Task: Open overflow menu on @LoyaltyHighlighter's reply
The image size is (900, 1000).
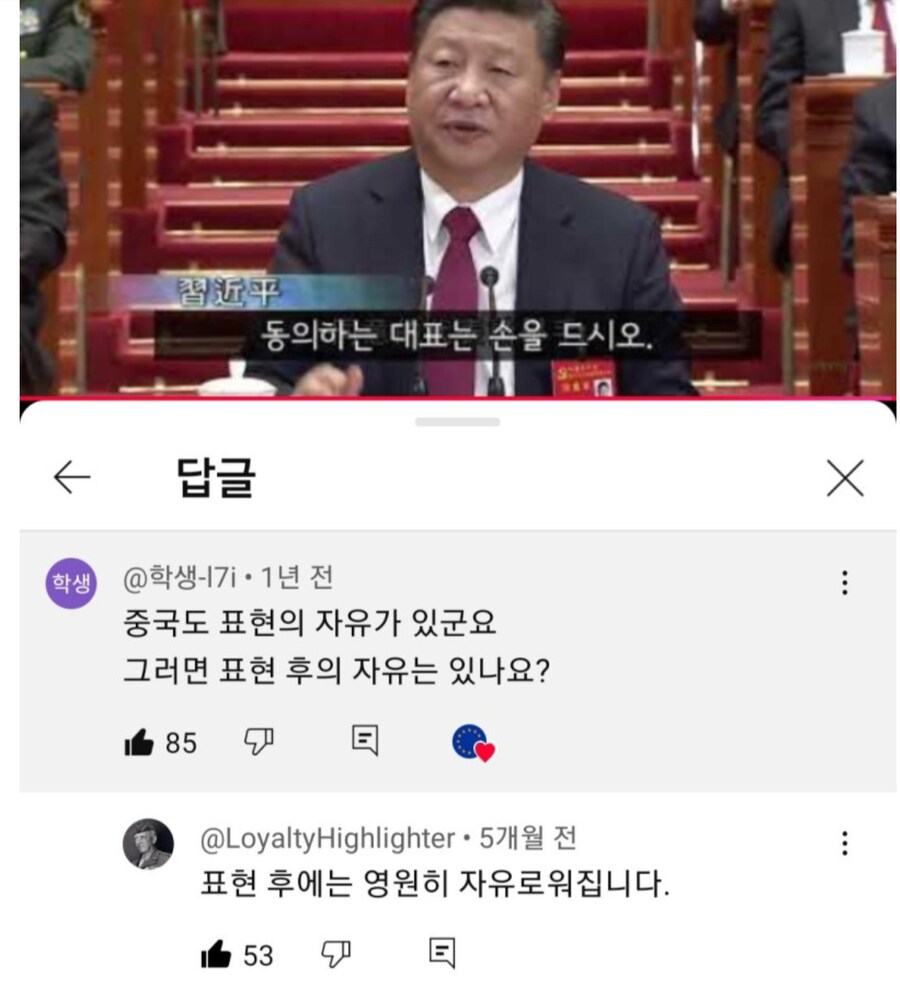Action: pyautogui.click(x=845, y=843)
